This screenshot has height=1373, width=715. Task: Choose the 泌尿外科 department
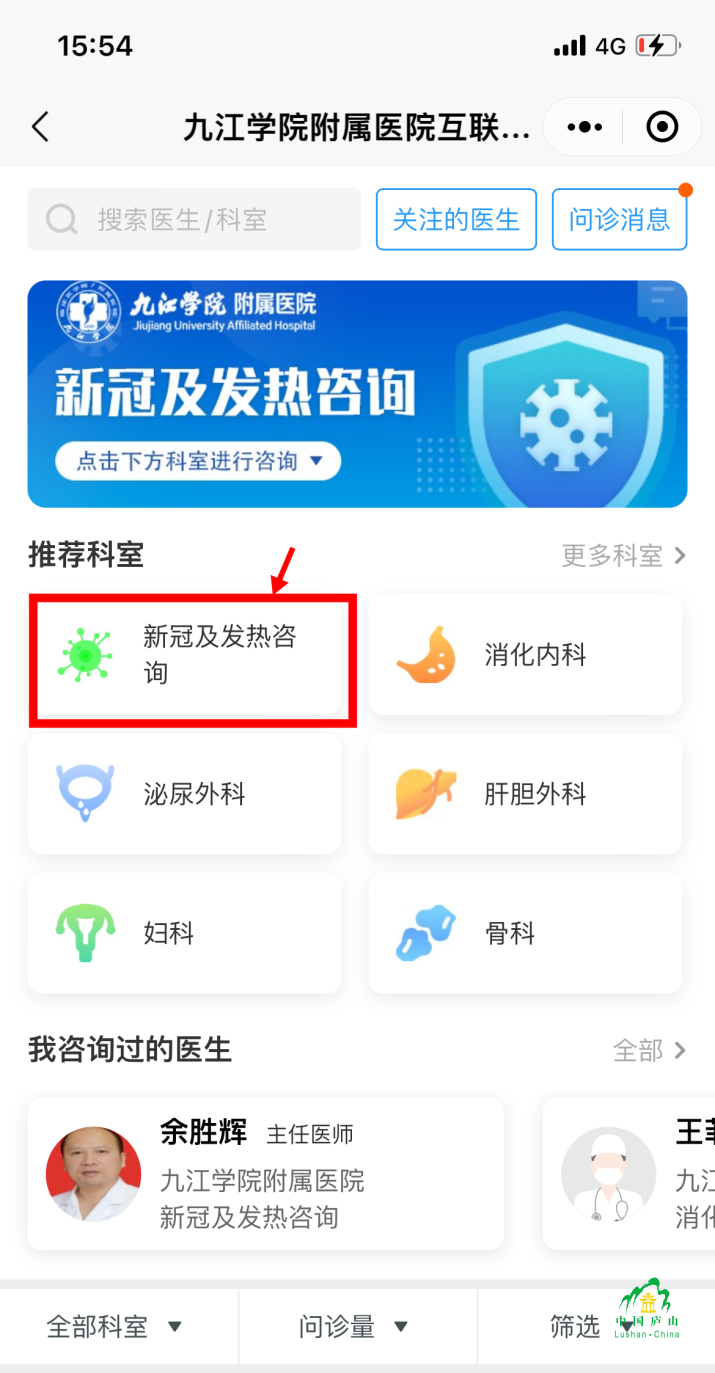(x=184, y=794)
